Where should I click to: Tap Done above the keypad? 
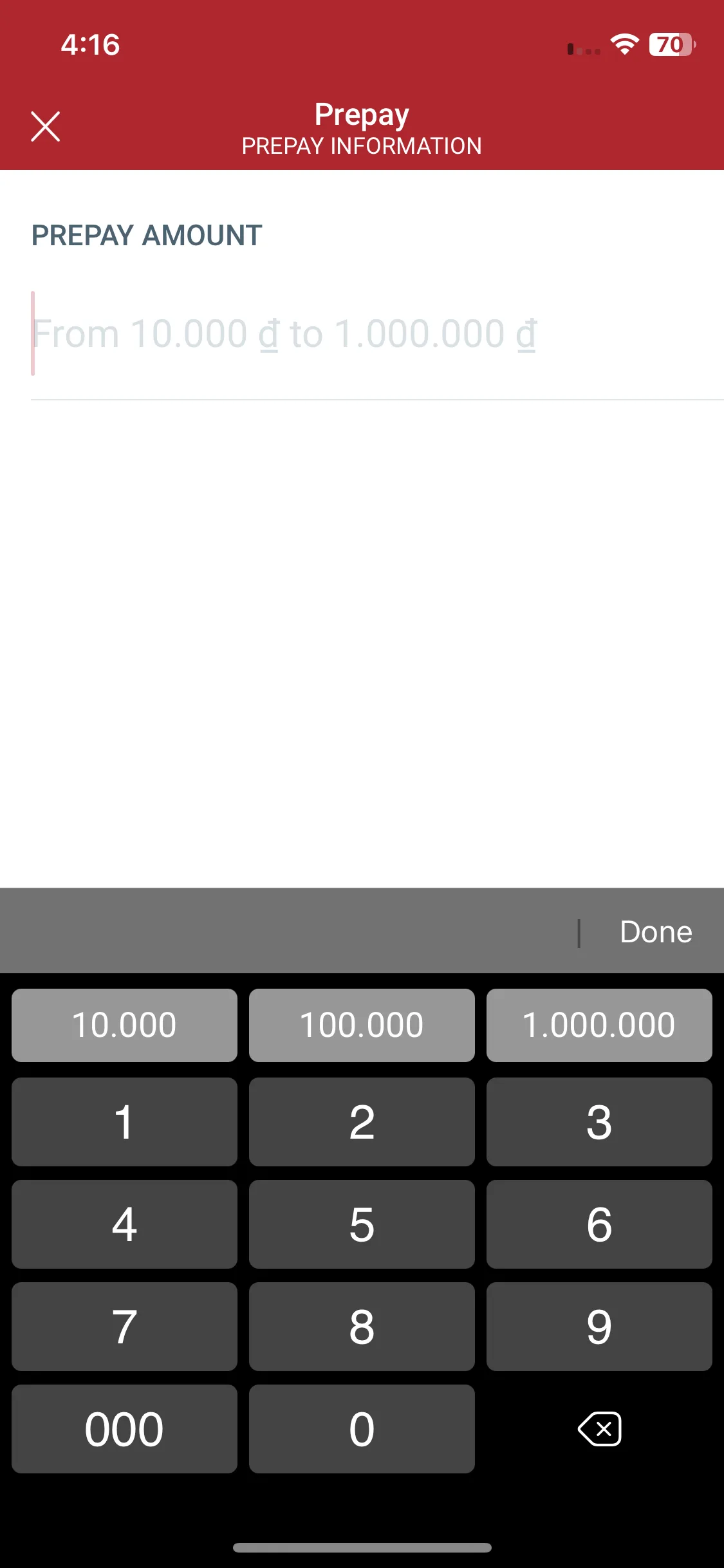point(656,932)
